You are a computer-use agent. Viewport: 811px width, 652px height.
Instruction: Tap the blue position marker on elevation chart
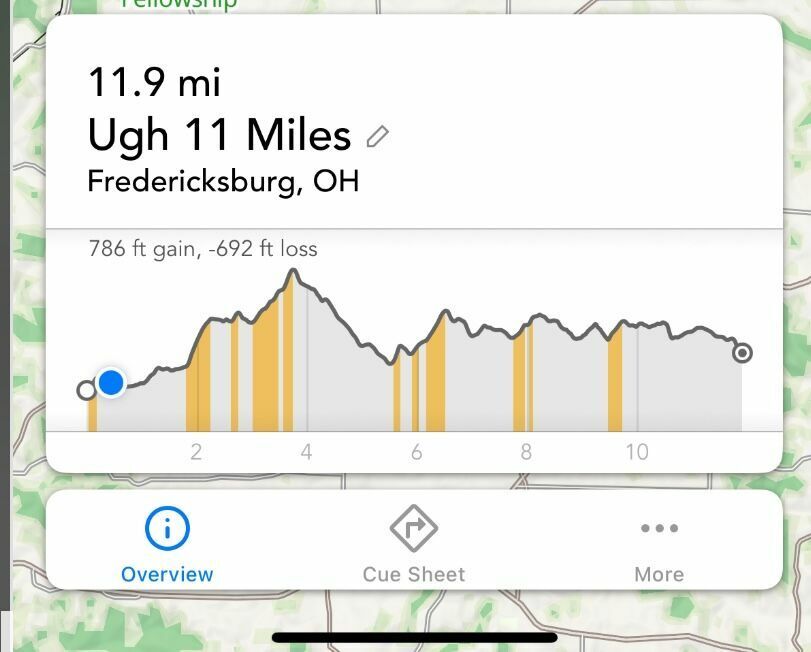pos(111,382)
